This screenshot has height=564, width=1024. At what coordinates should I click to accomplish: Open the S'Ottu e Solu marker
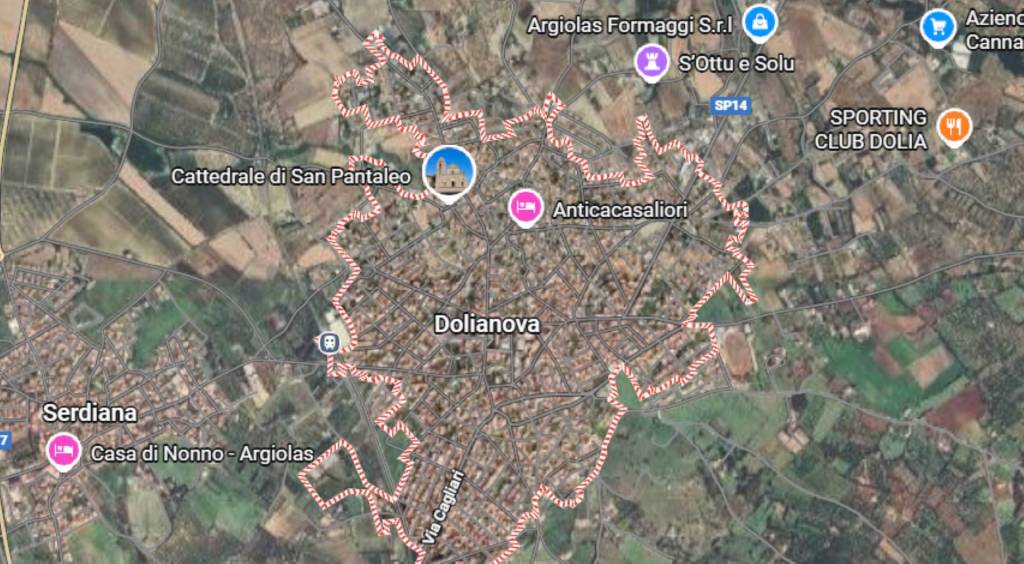[652, 62]
